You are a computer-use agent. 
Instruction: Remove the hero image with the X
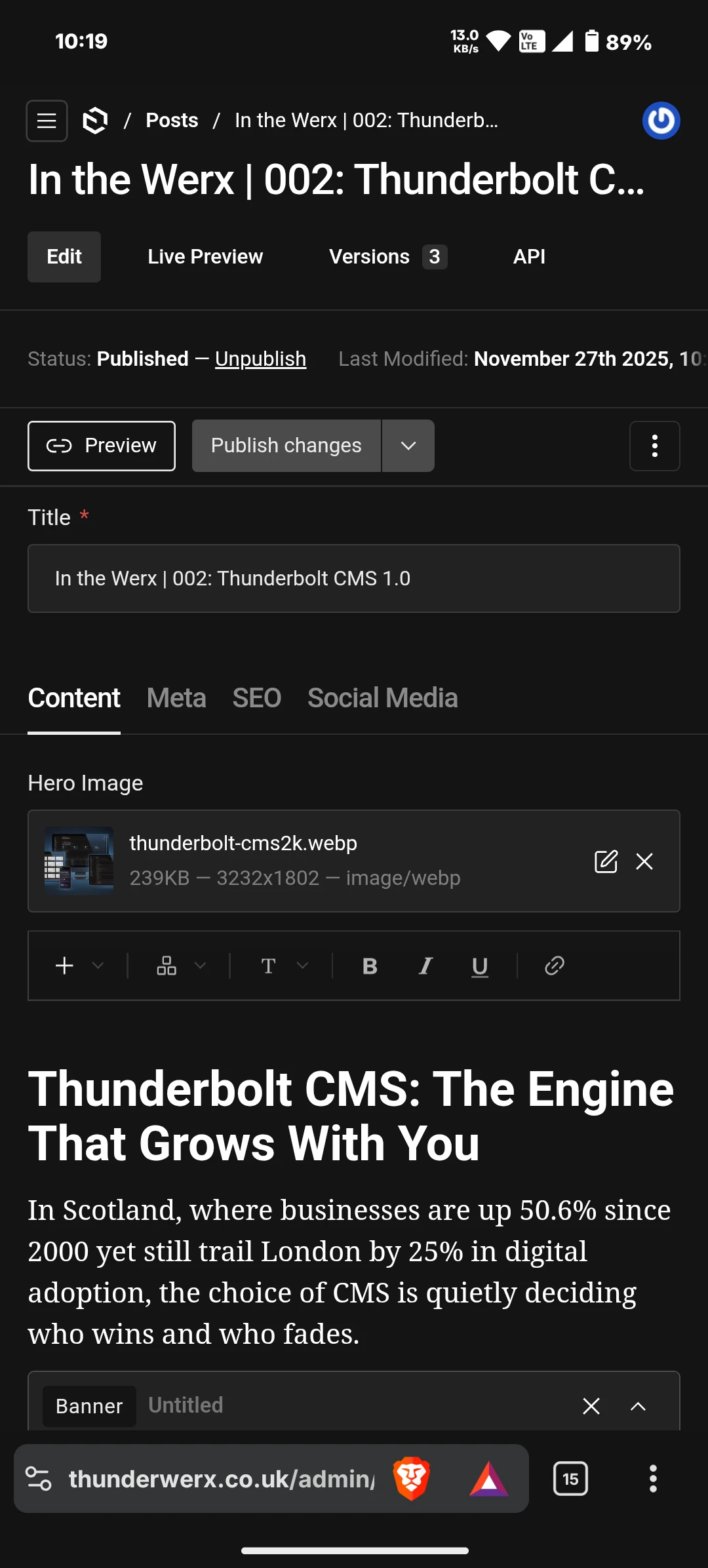644,861
